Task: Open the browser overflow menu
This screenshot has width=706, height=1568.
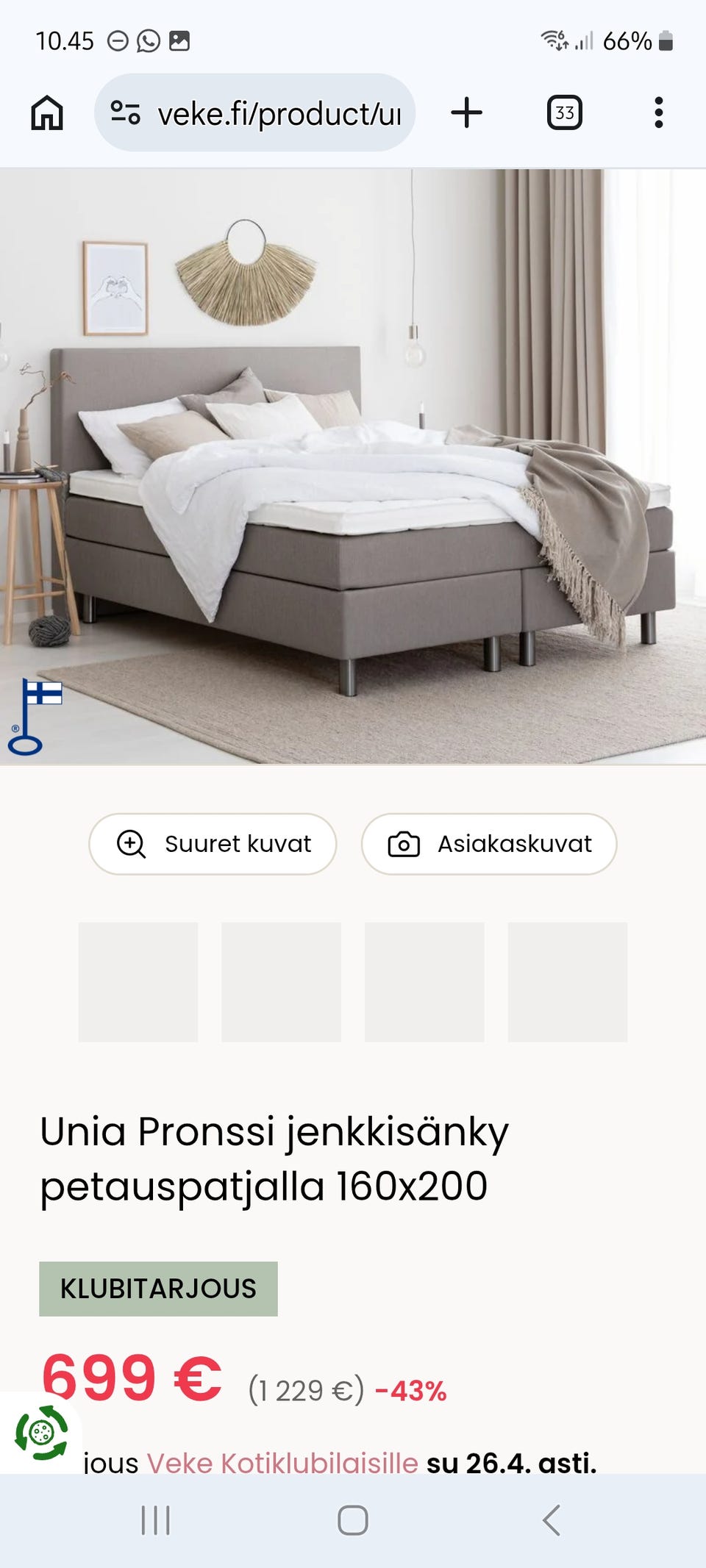Action: click(x=658, y=113)
